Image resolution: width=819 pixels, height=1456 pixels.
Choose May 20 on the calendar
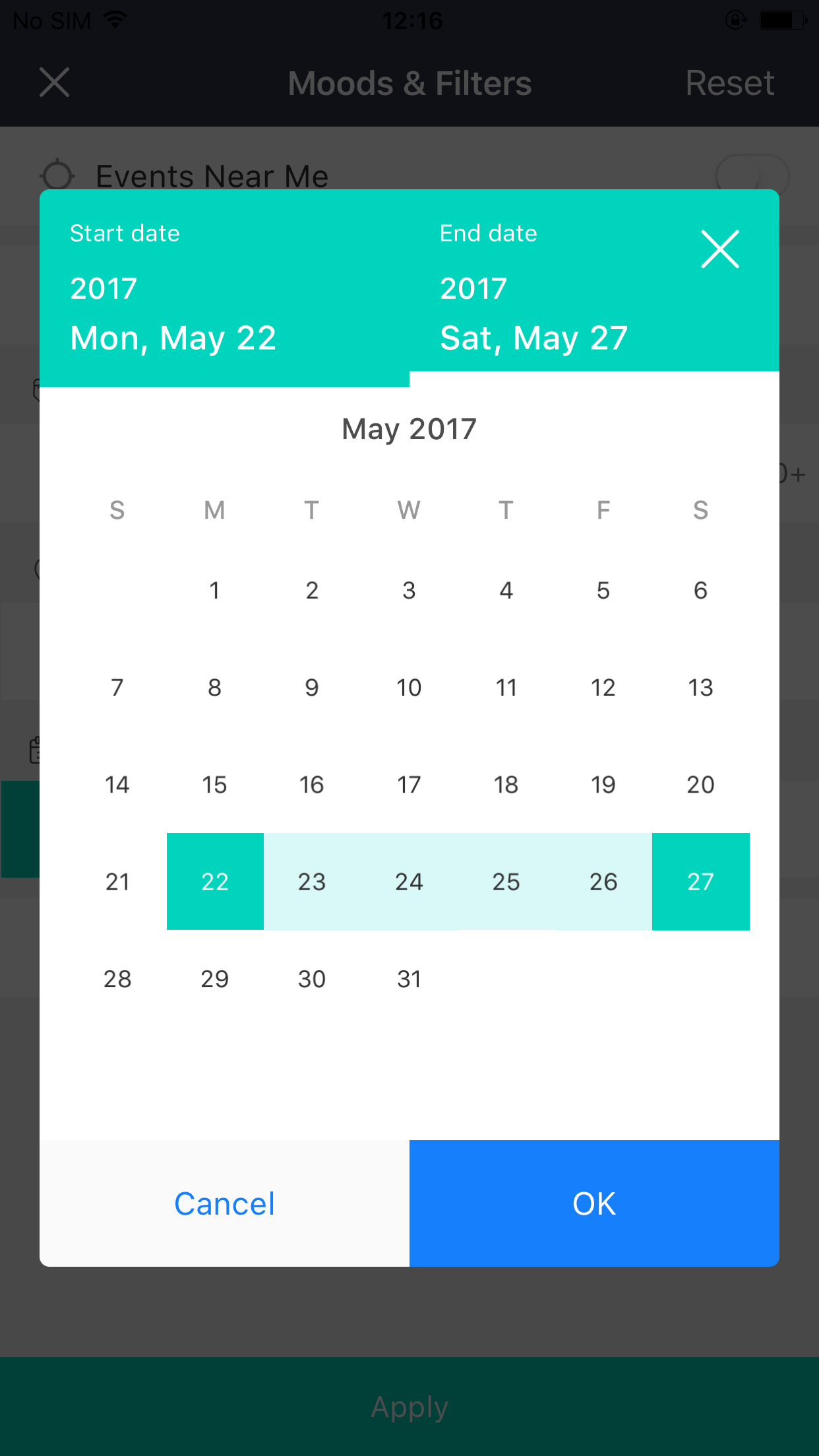coord(700,785)
